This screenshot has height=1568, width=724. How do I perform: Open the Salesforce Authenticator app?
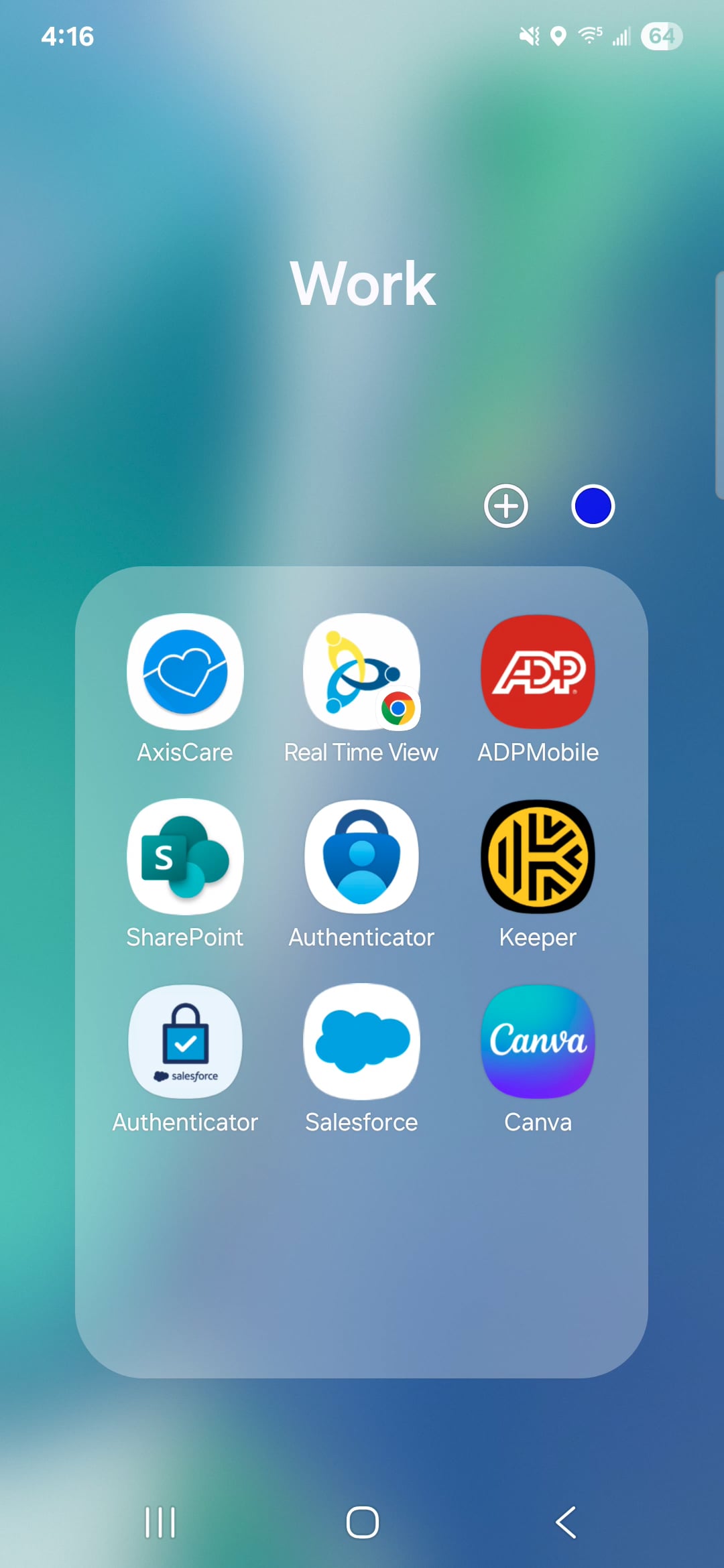[185, 1042]
